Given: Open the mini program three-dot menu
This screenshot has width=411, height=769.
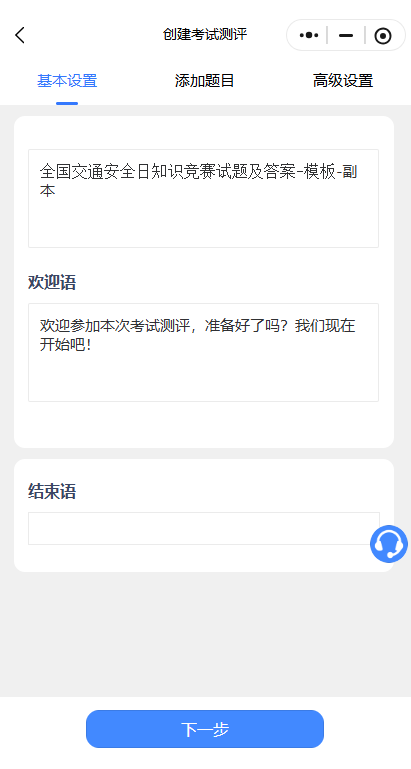Looking at the screenshot, I should [309, 35].
